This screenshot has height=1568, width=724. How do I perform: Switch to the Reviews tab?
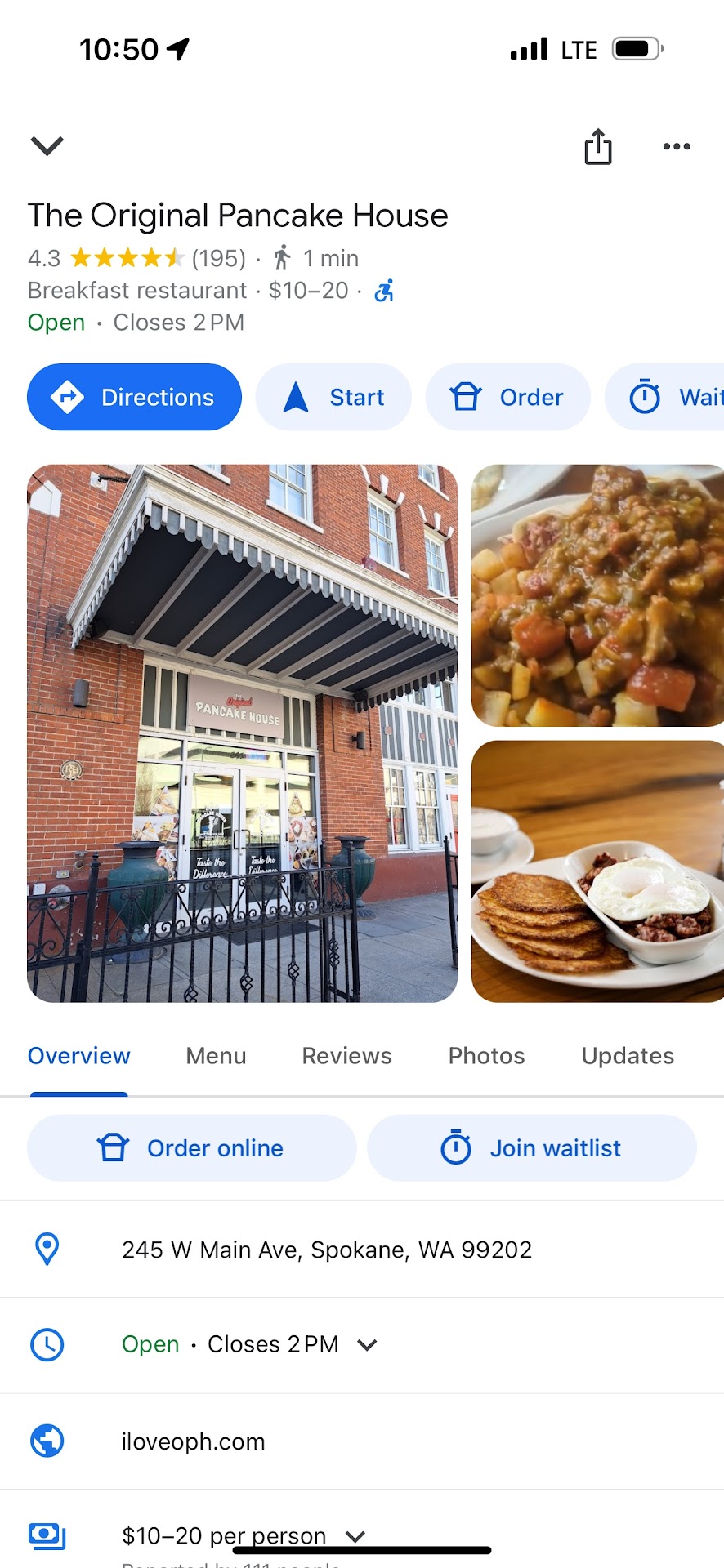coord(346,1056)
